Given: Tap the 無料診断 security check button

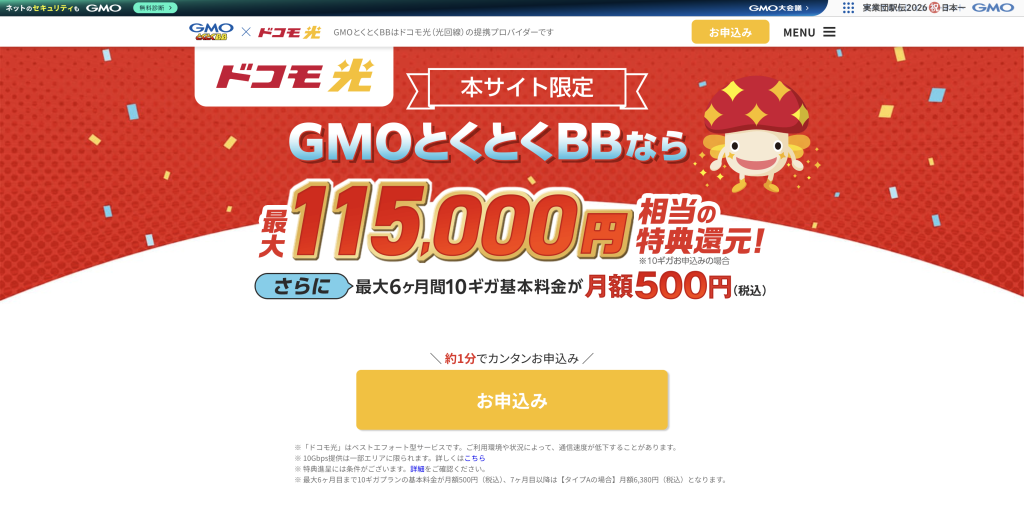Looking at the screenshot, I should 155,7.
